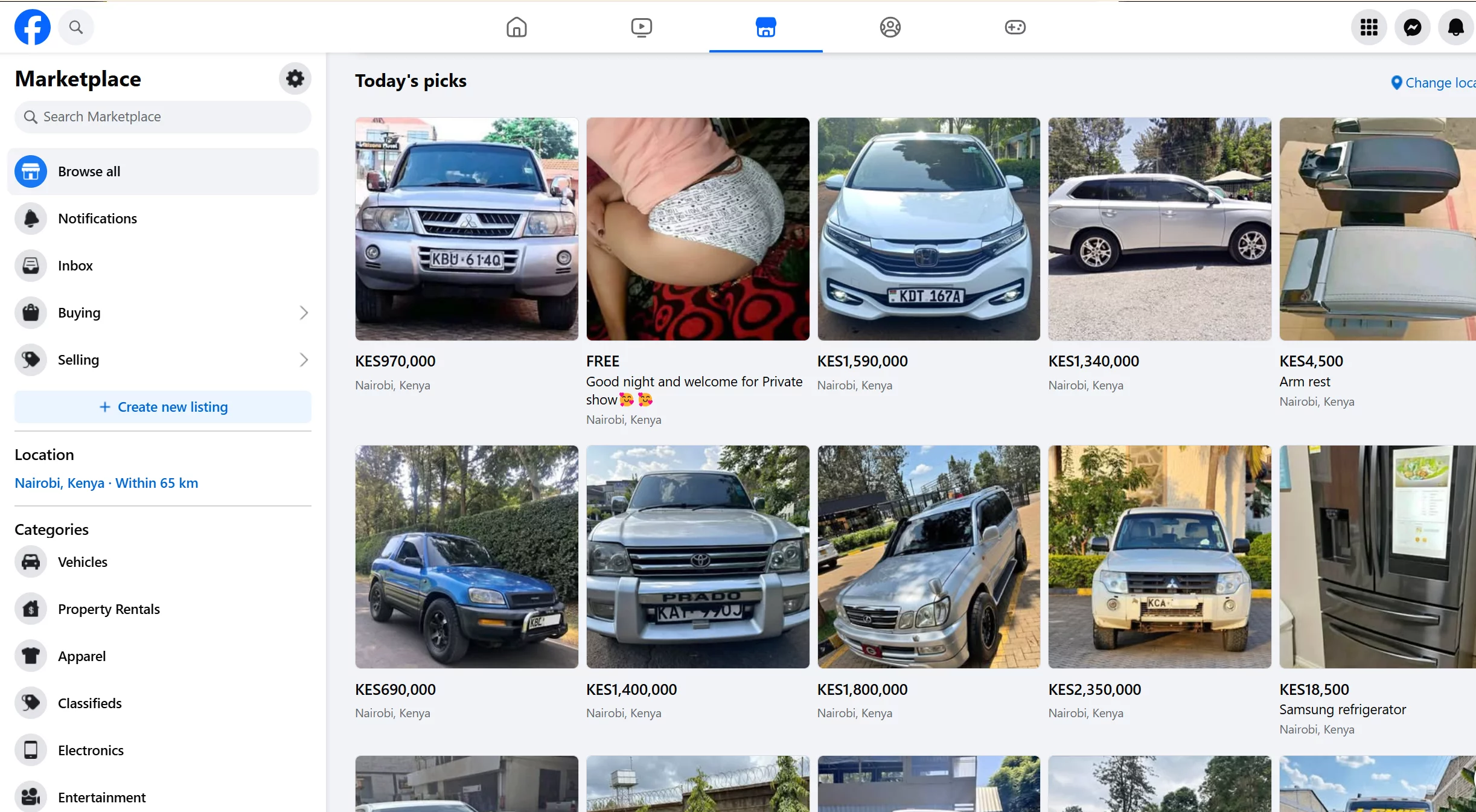
Task: Open Messenger chats
Action: click(1412, 27)
